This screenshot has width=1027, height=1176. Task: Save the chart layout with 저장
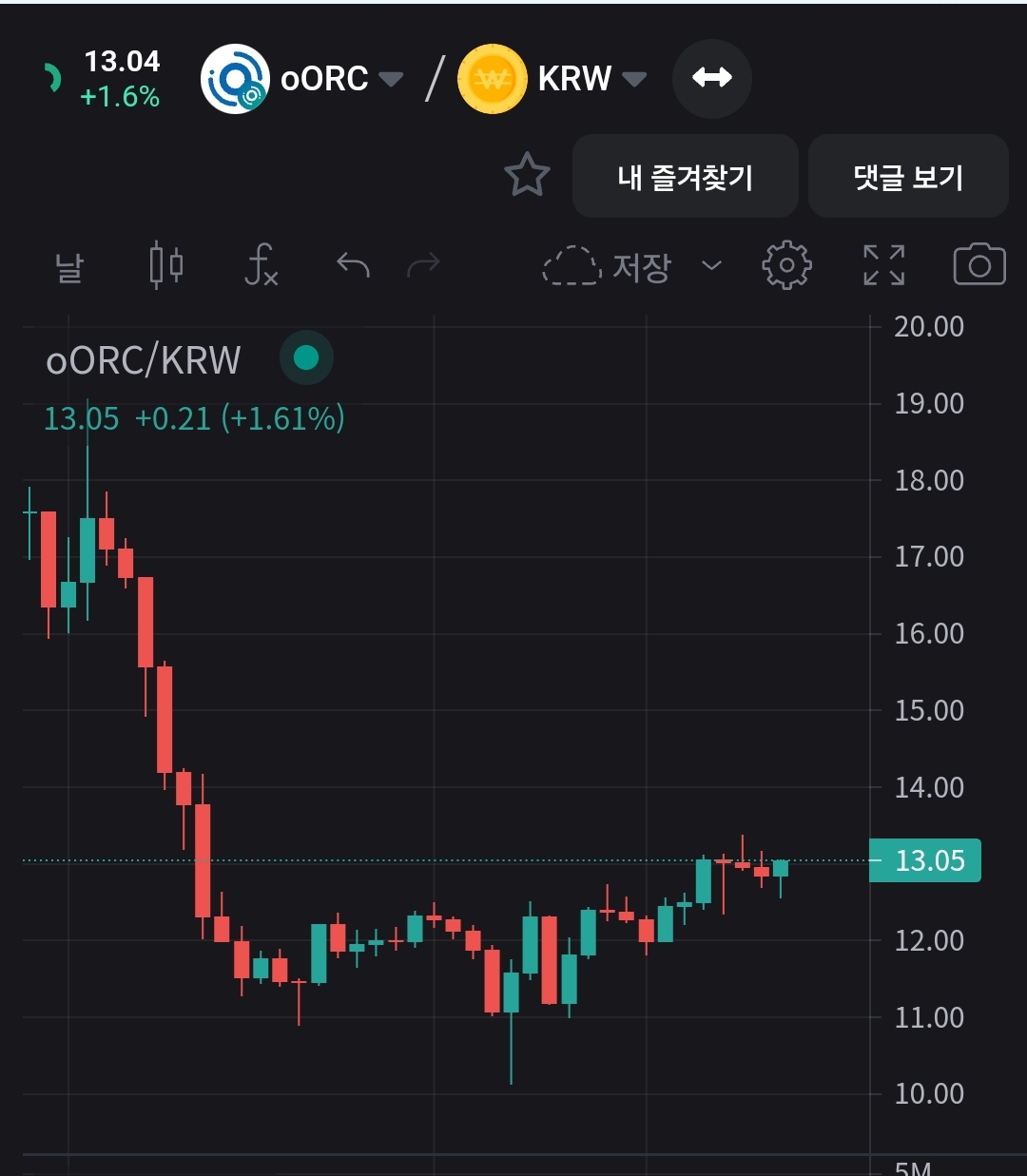point(609,266)
